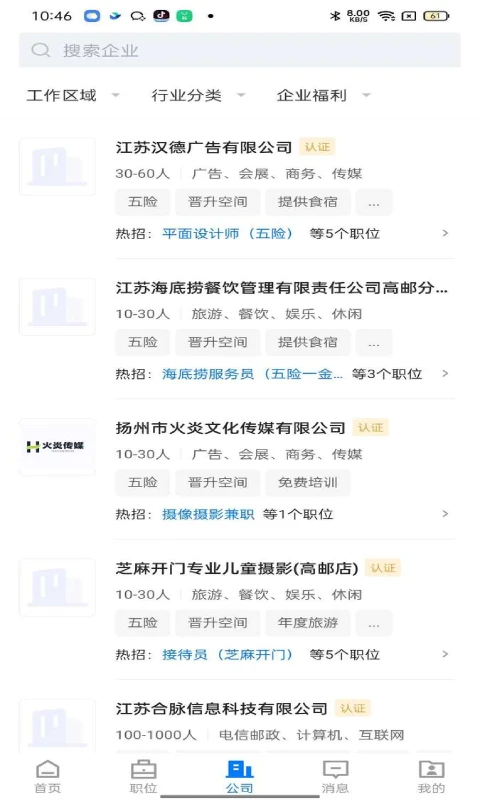Go to the 我的 tab
The image size is (480, 800).
point(432,777)
